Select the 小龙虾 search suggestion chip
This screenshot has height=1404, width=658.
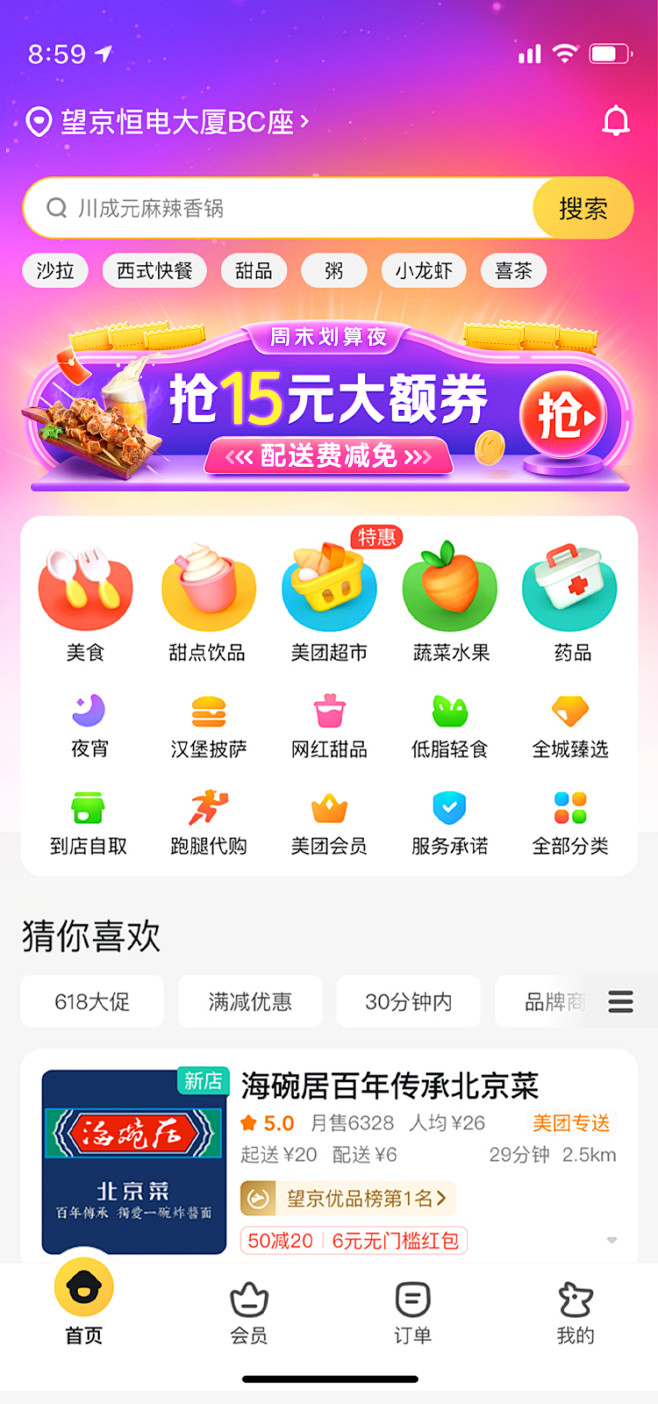pos(423,271)
